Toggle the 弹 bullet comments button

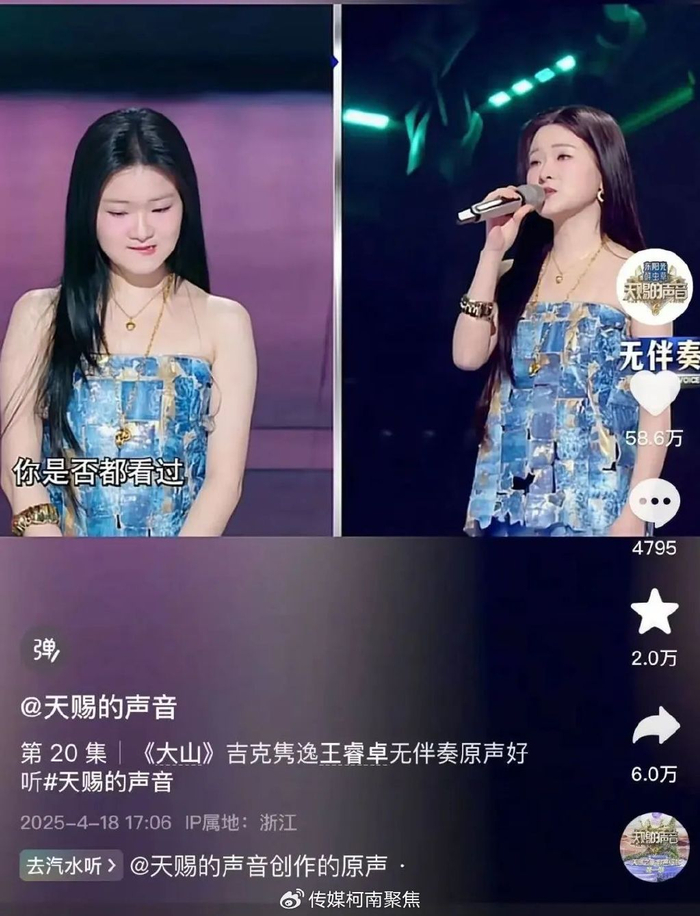(43, 650)
